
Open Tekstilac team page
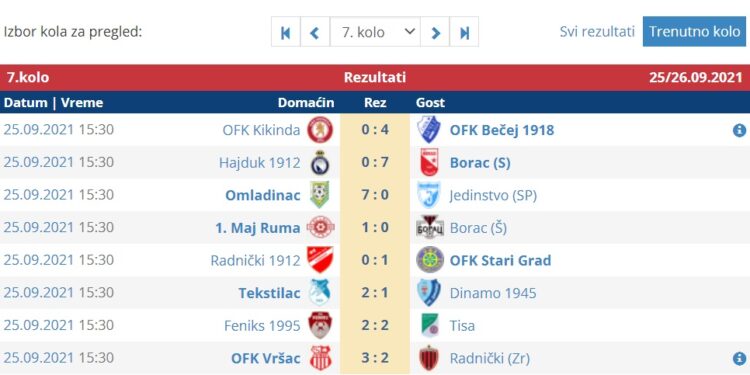pyautogui.click(x=269, y=293)
